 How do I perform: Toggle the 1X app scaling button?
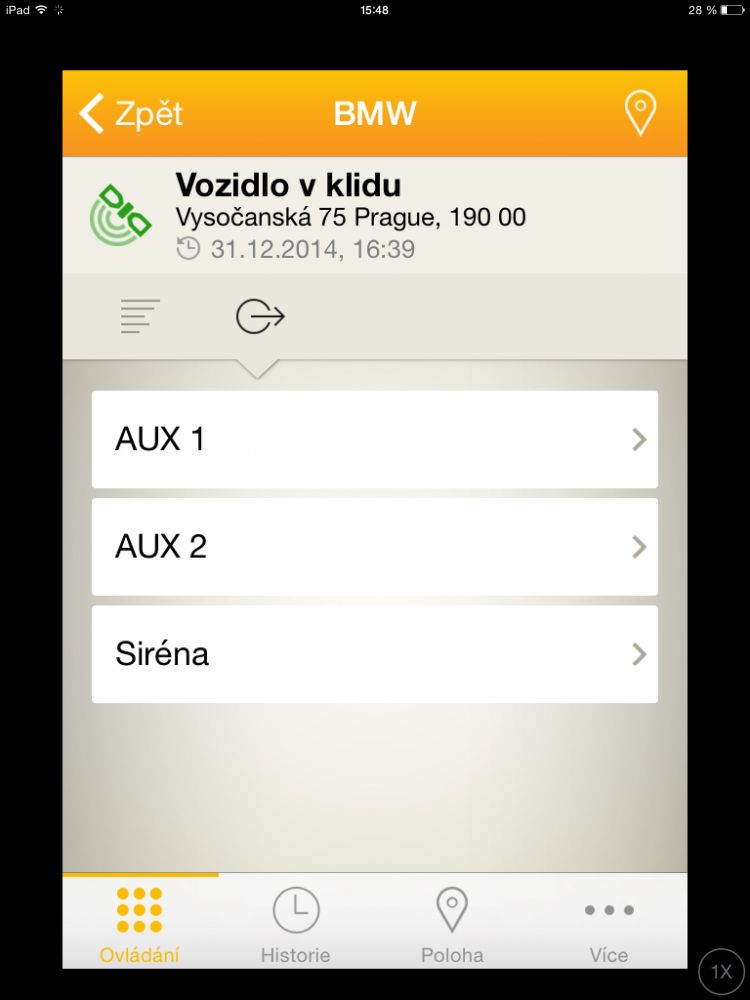pos(721,971)
